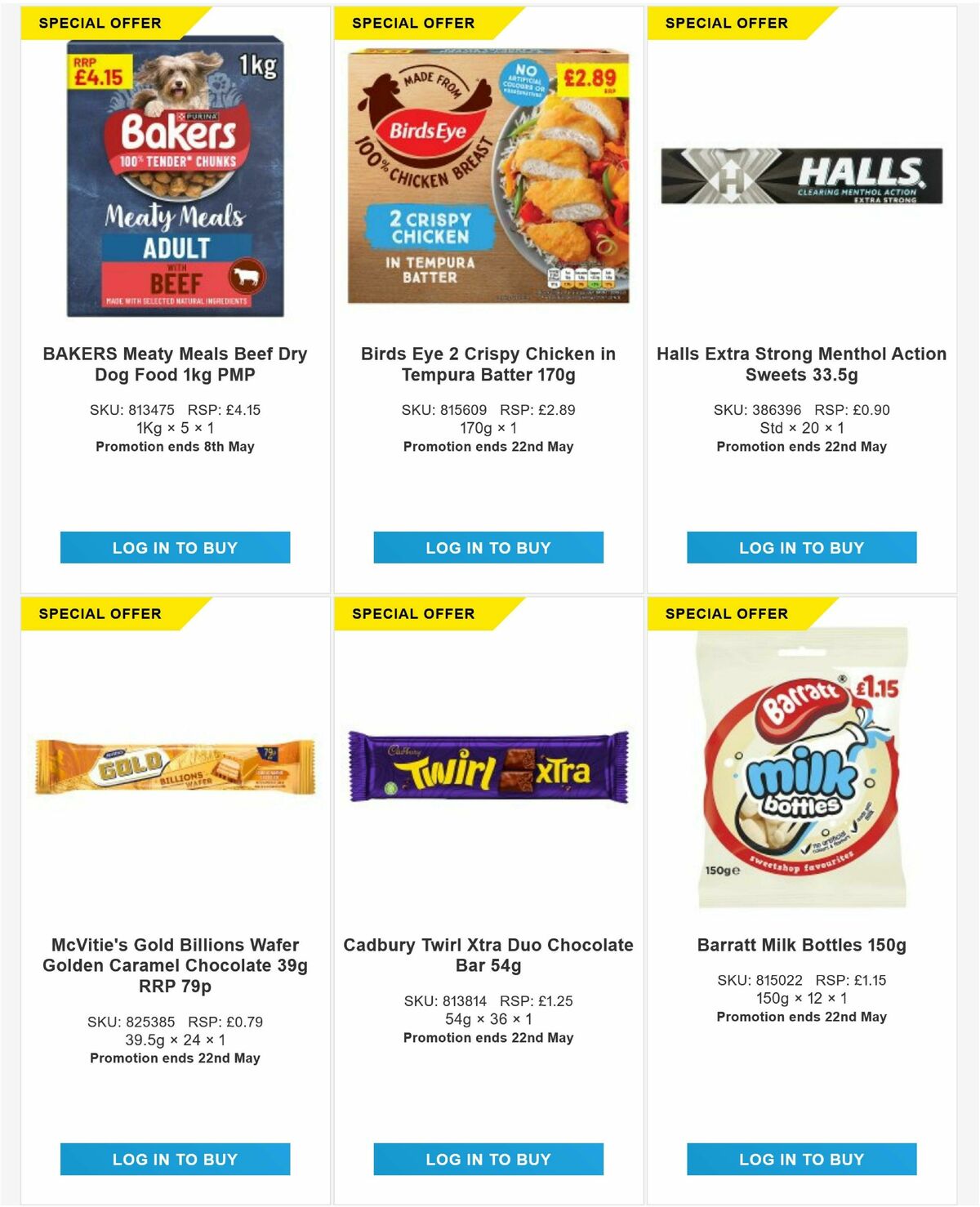The height and width of the screenshot is (1207, 980).
Task: Click LOG IN TO BUY under Birds Eye Crispy Chicken
Action: 488,548
